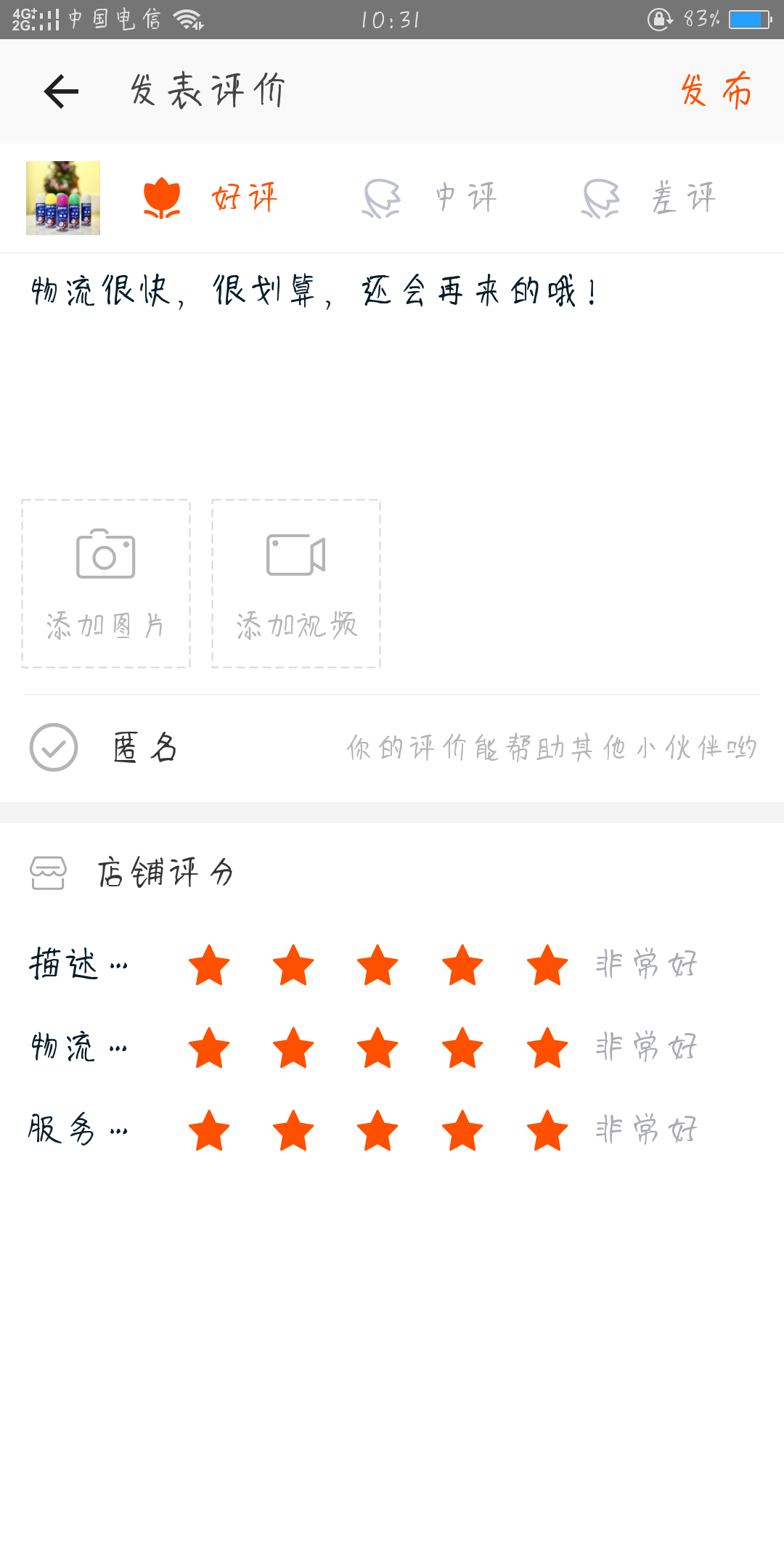
Task: Give 服务 a five-star rating
Action: click(x=547, y=1131)
